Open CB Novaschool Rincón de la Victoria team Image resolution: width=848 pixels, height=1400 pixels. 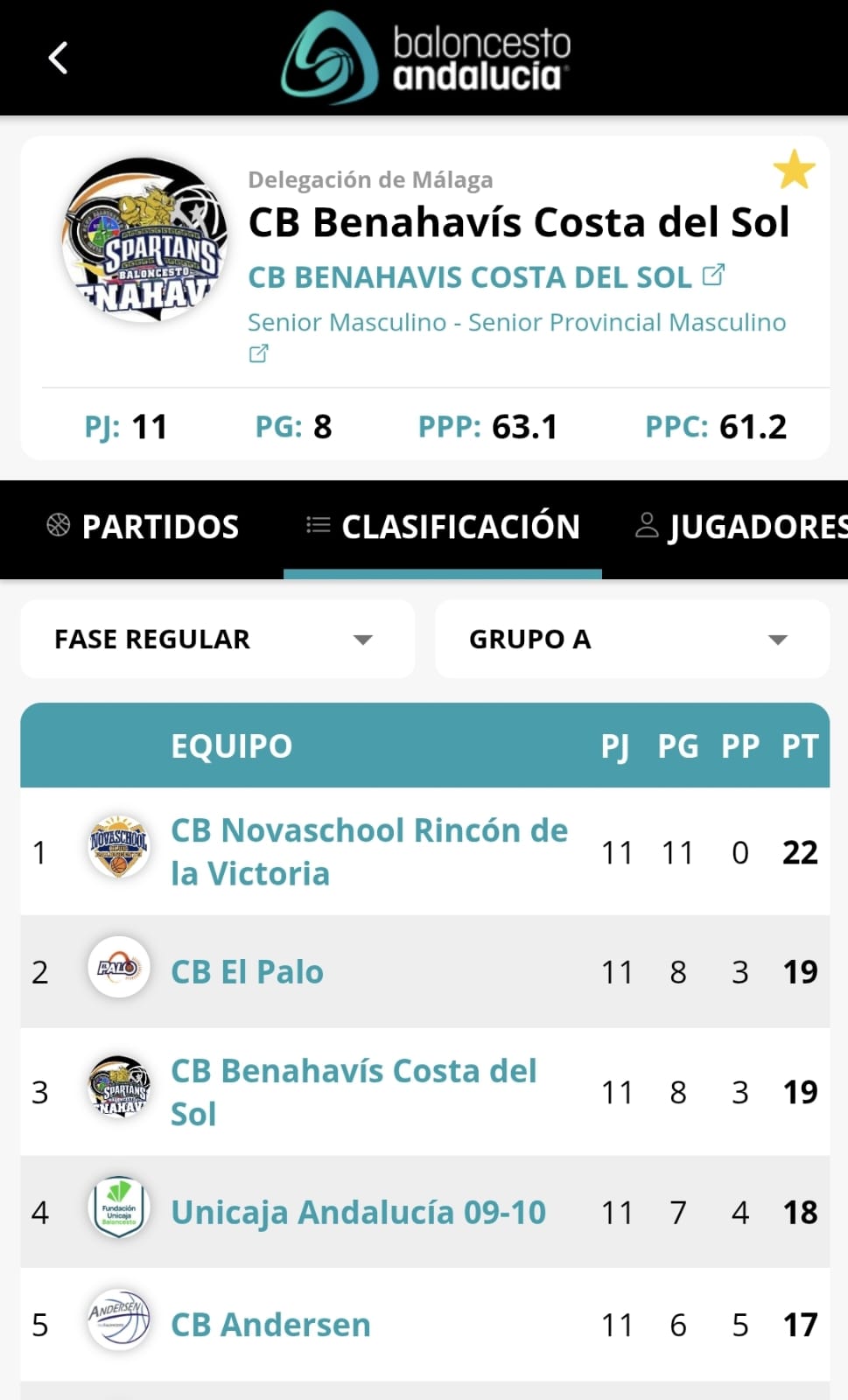tap(368, 851)
